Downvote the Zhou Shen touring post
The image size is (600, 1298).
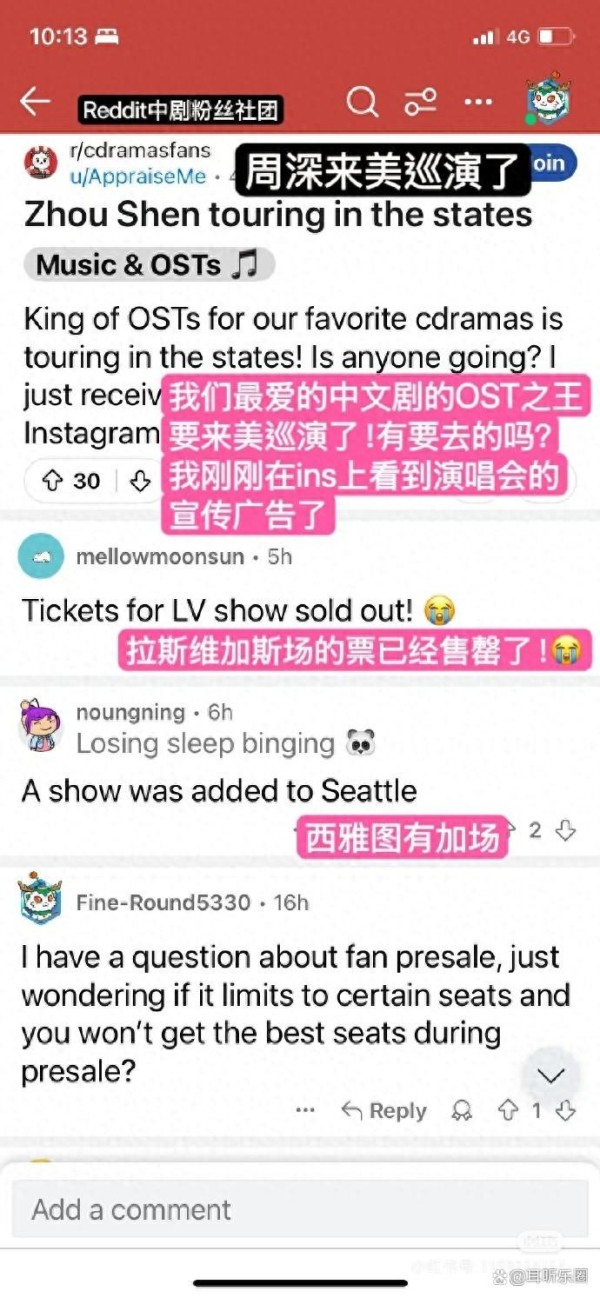point(140,480)
